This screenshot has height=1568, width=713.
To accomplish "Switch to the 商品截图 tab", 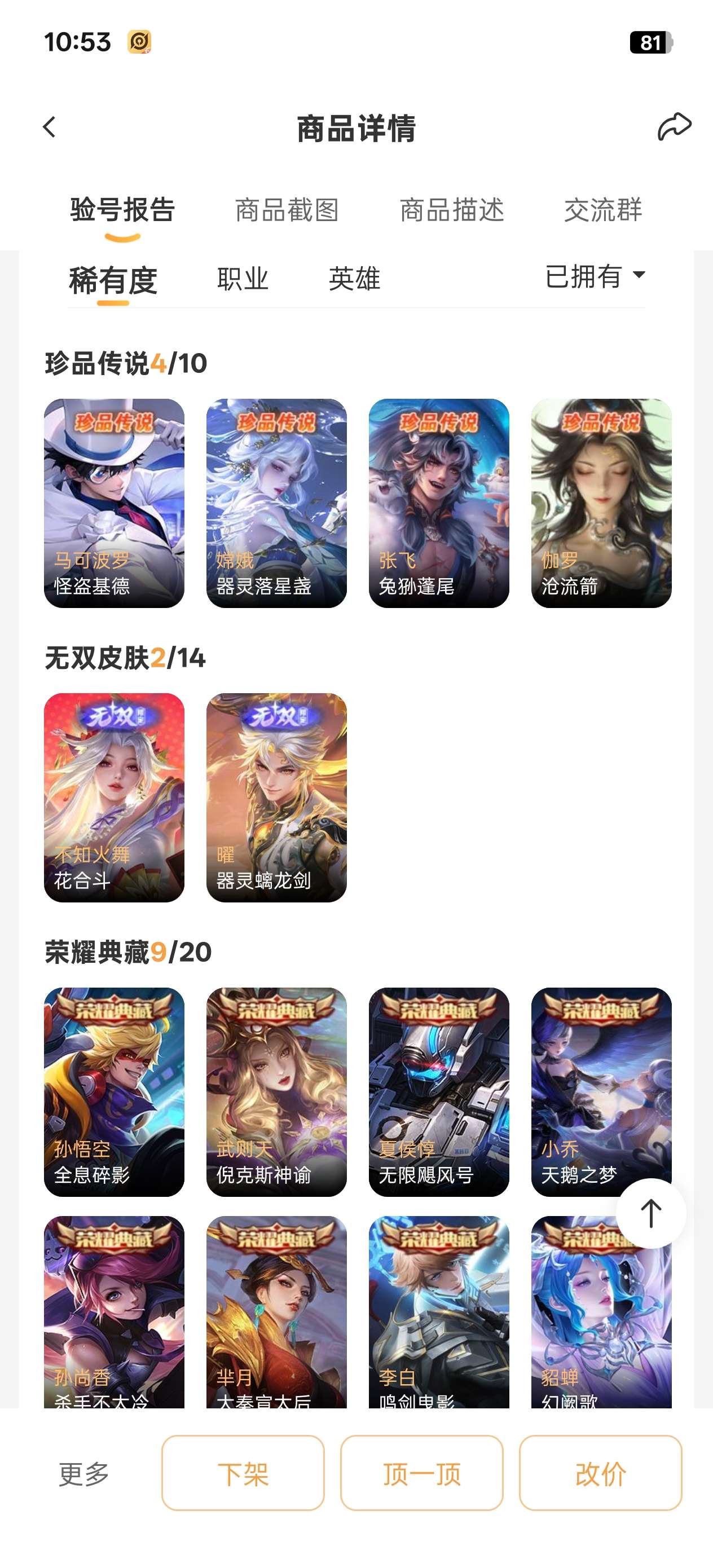I will click(x=287, y=210).
